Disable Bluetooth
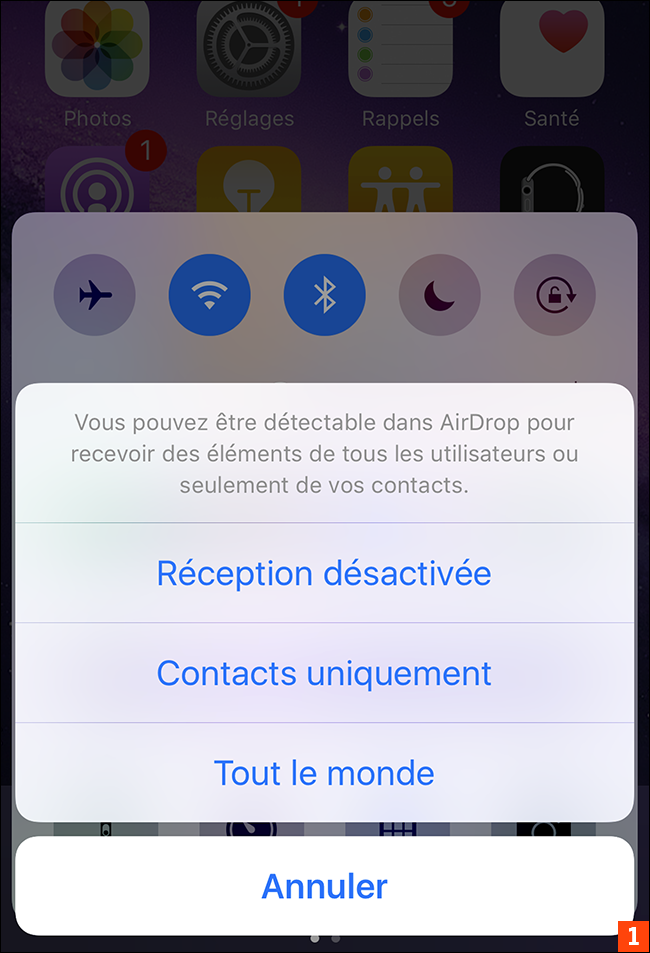 point(324,295)
